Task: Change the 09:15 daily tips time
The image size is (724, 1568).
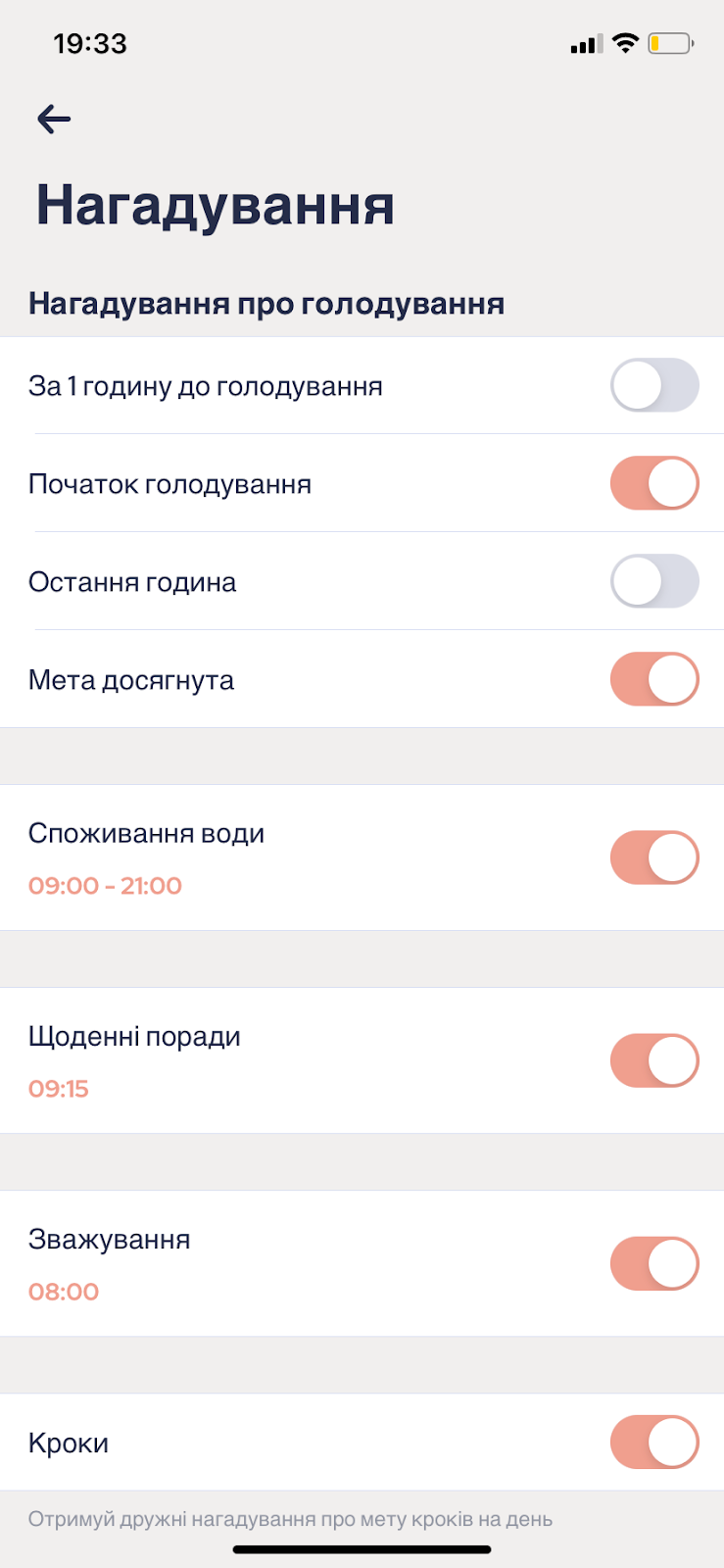Action: coord(59,1089)
